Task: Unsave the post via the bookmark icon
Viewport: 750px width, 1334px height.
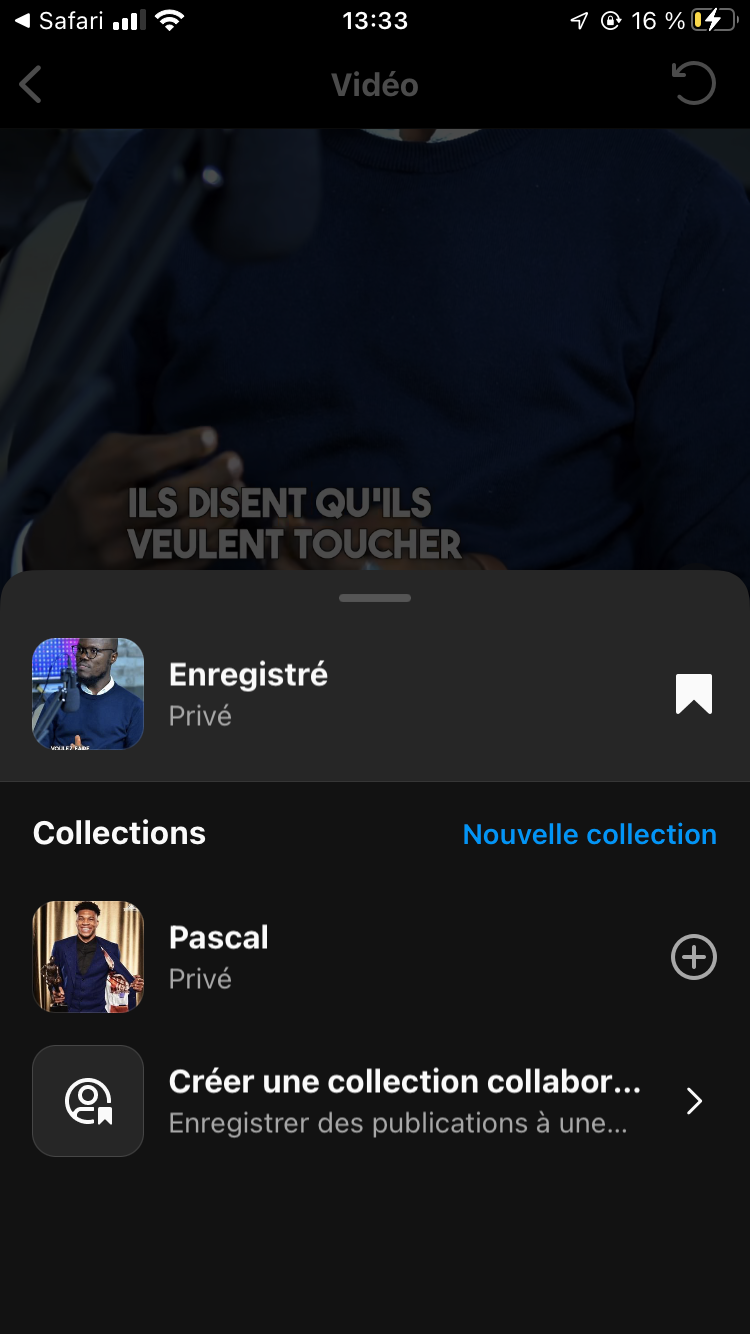Action: tap(693, 694)
